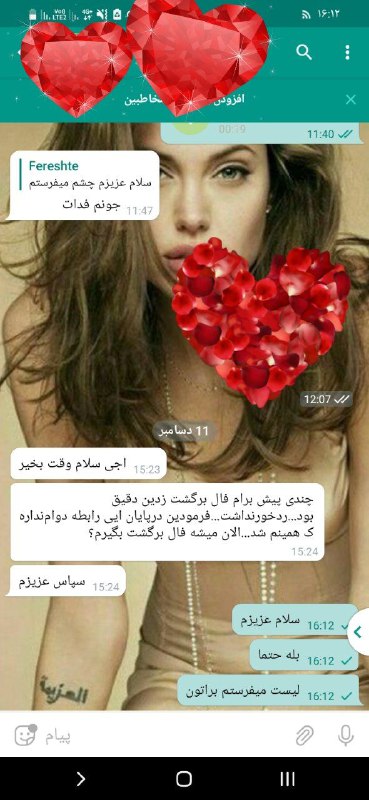
Task: Go to the system home screen
Action: click(184, 779)
